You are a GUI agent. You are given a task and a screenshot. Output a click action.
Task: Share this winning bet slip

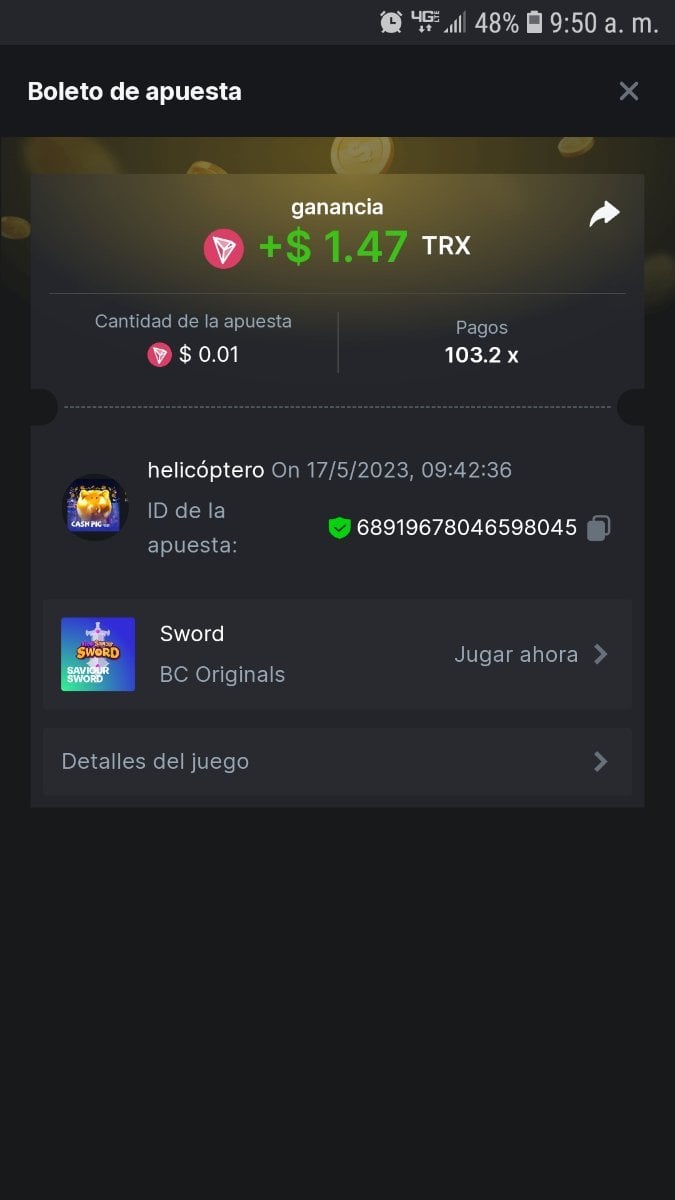click(604, 214)
